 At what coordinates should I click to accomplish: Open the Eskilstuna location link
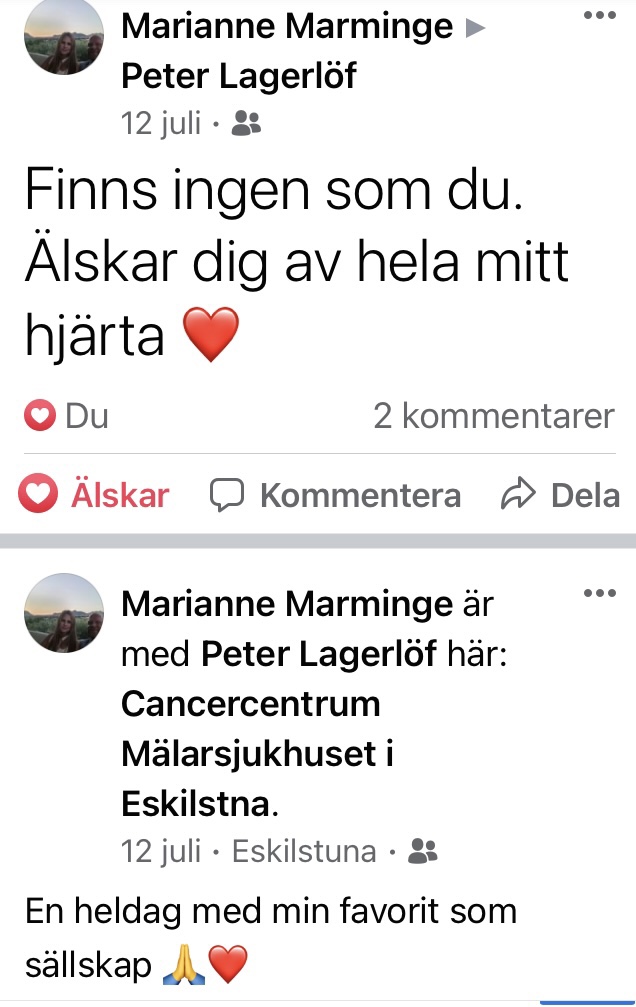pos(304,852)
